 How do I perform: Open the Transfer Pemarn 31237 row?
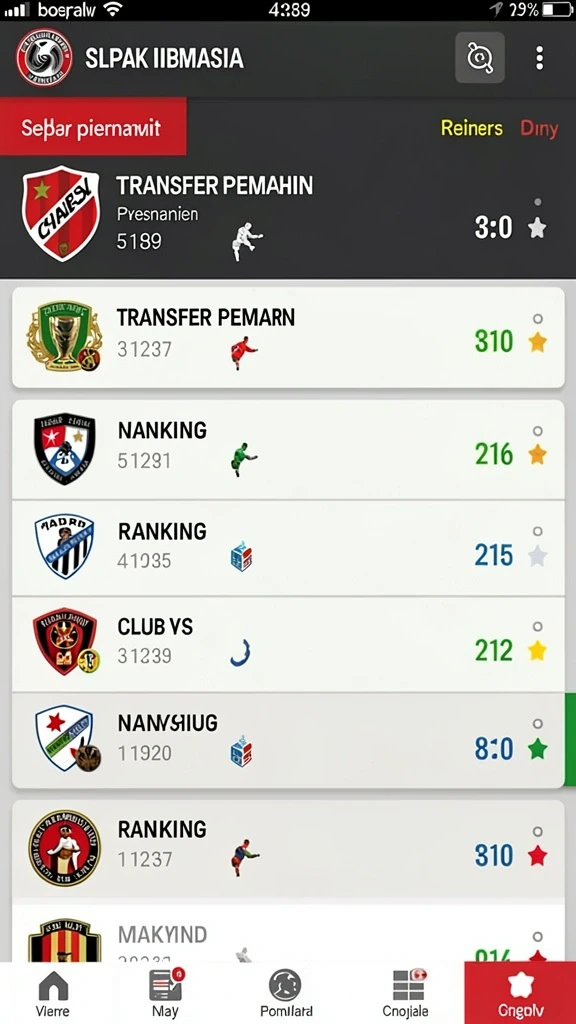pos(288,337)
